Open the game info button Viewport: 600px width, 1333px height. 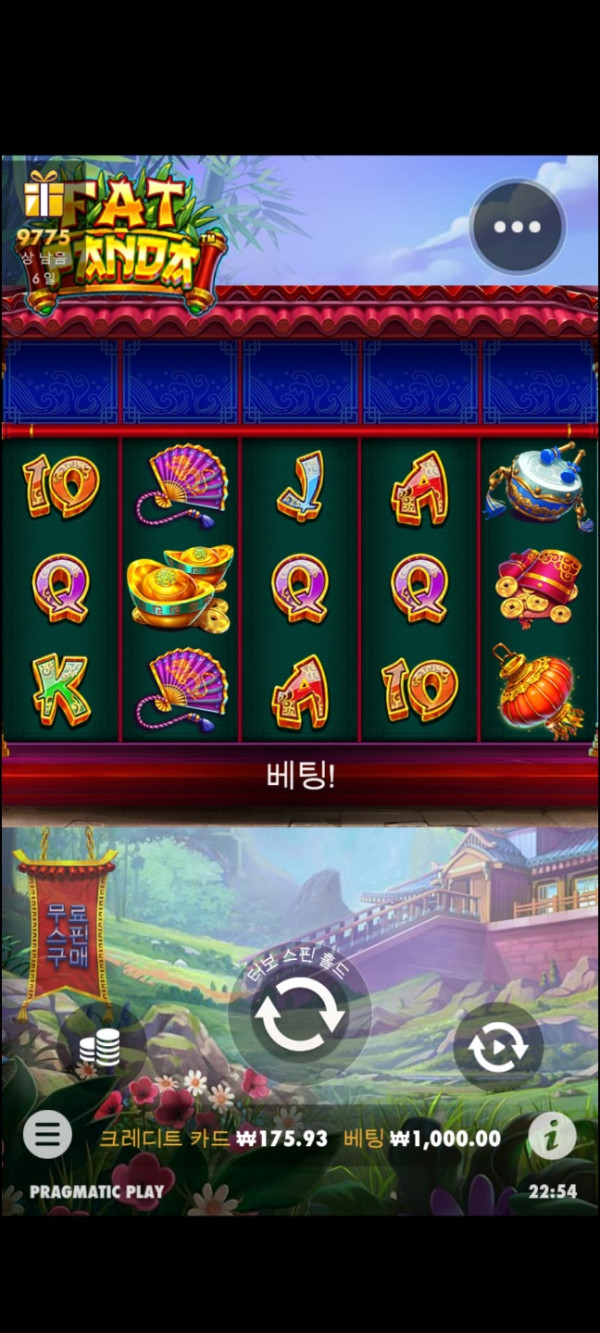point(551,1134)
